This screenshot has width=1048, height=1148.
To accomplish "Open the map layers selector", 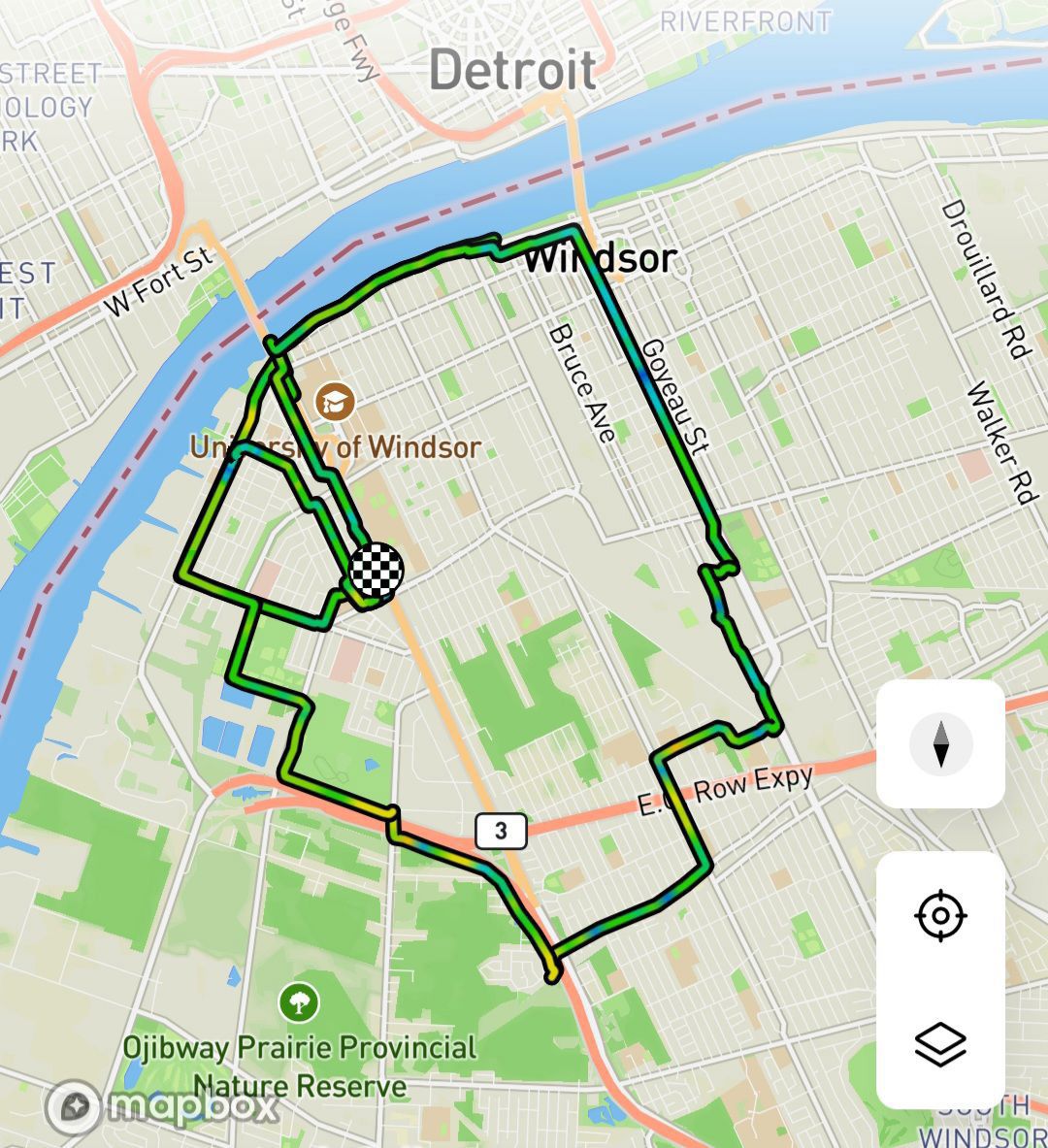I will [x=940, y=1044].
